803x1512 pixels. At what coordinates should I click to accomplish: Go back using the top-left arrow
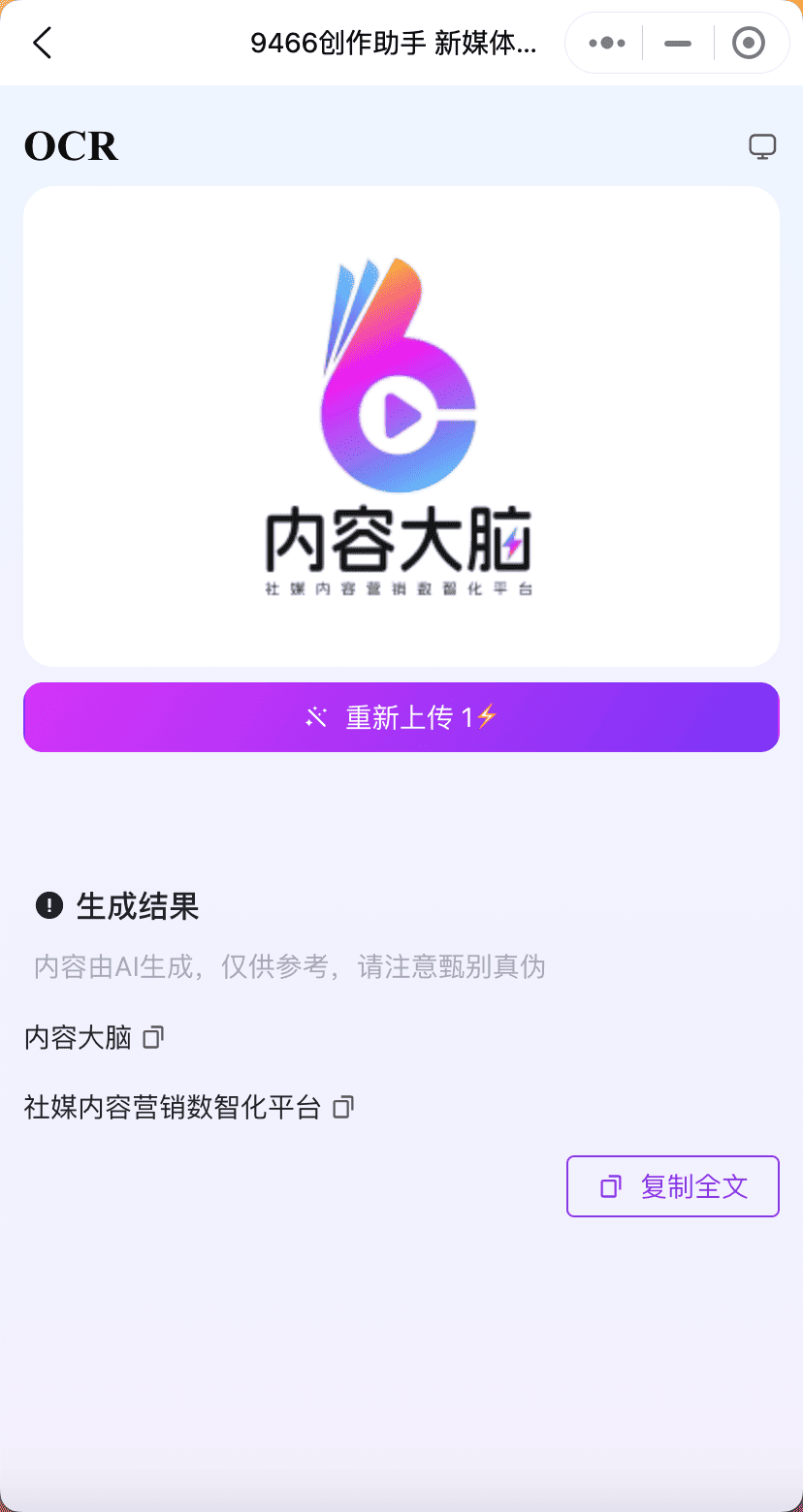coord(42,43)
